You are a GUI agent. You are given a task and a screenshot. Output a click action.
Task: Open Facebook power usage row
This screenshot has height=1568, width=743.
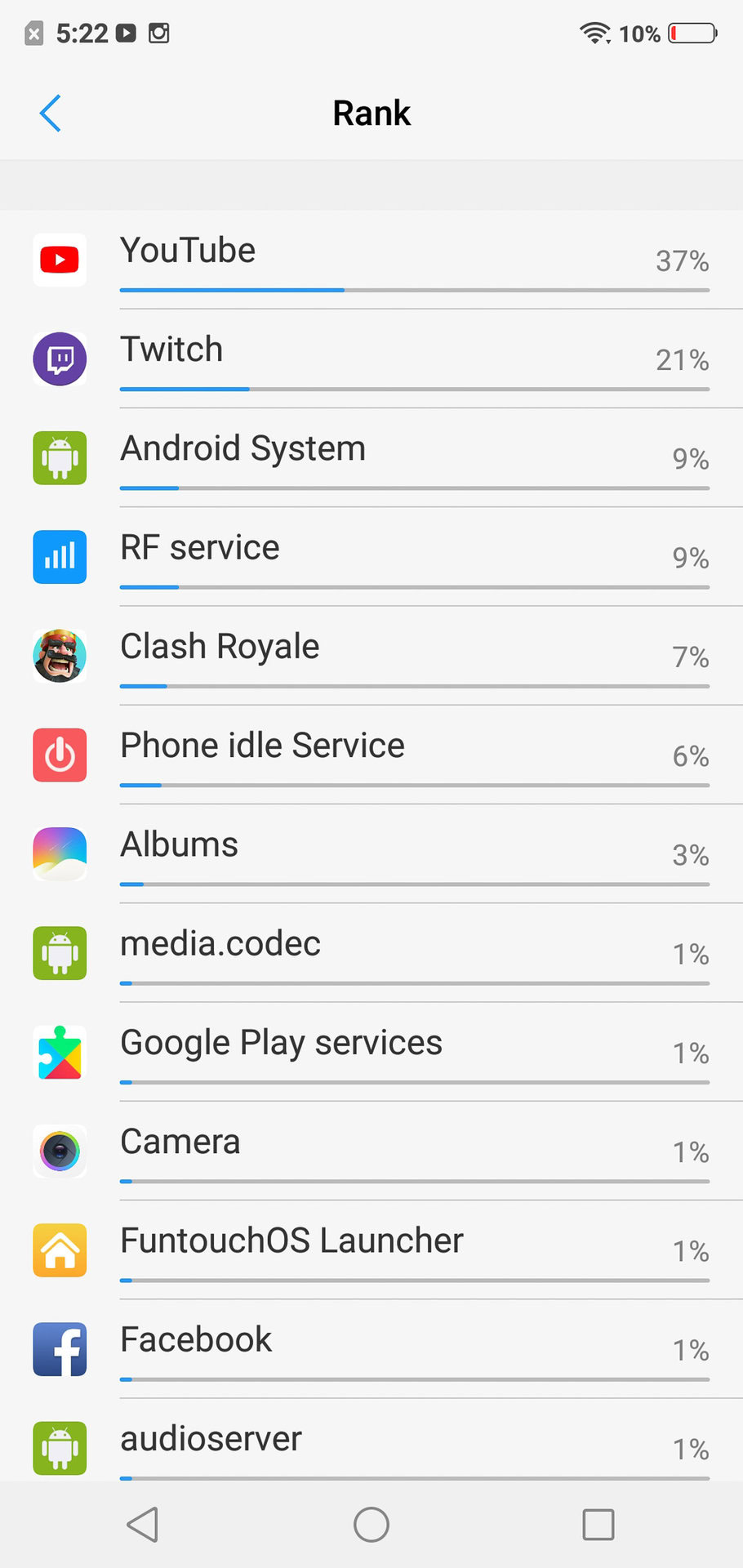coord(371,1348)
